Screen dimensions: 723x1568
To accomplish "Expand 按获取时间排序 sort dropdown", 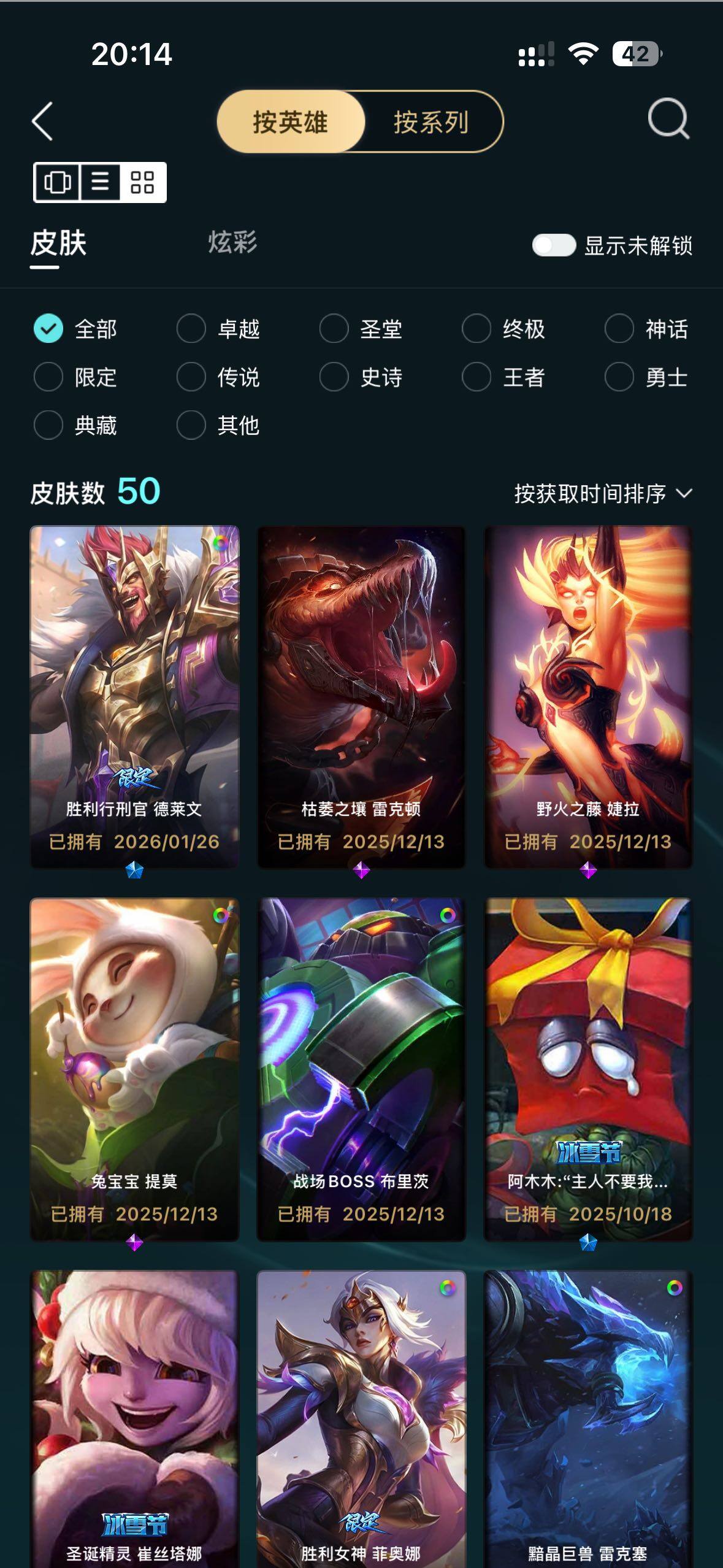I will pos(603,493).
